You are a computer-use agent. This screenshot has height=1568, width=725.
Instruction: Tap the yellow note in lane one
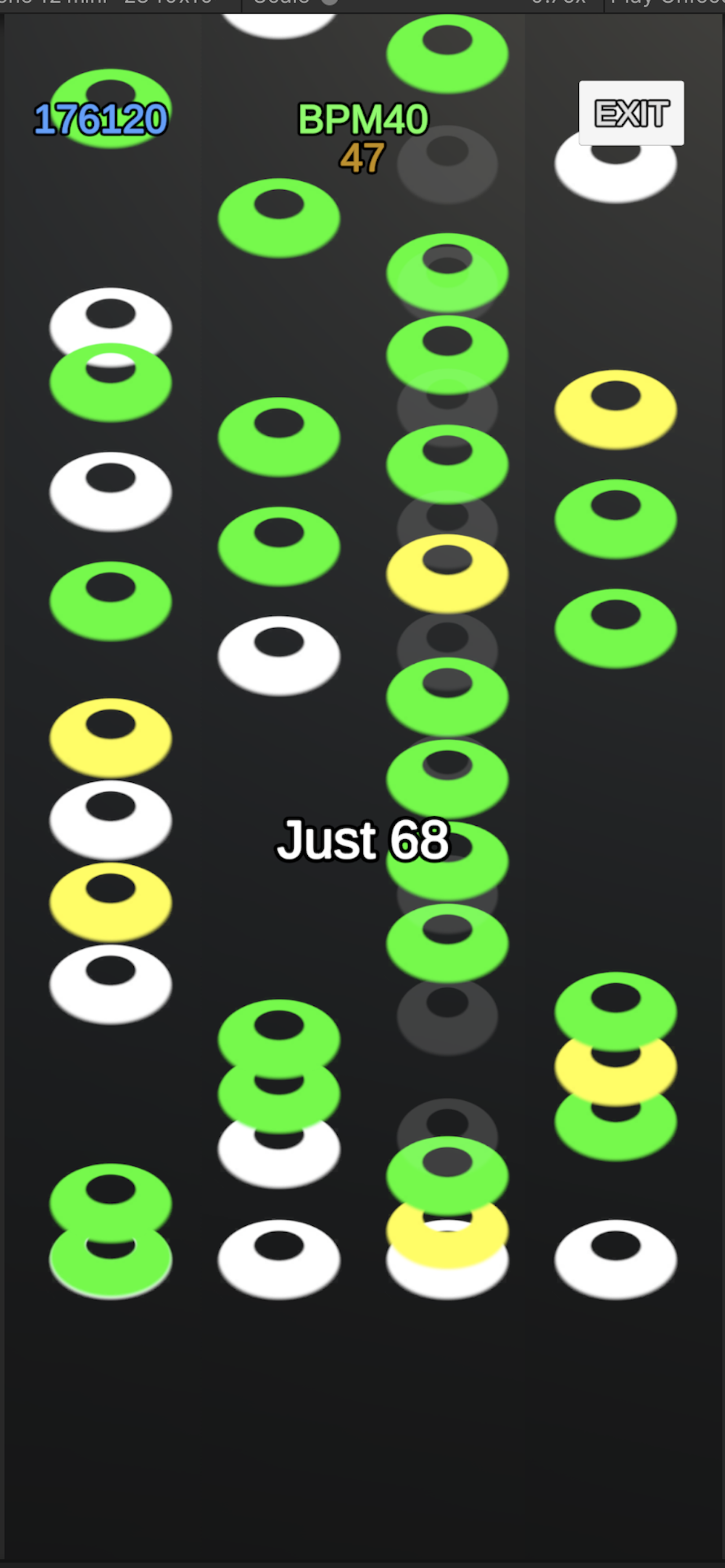(x=110, y=738)
